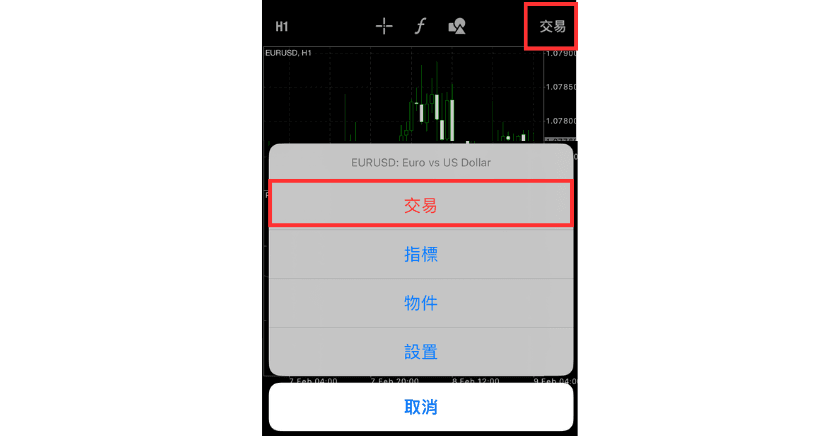Image resolution: width=840 pixels, height=436 pixels.
Task: Select 交易 in the action sheet
Action: [420, 205]
